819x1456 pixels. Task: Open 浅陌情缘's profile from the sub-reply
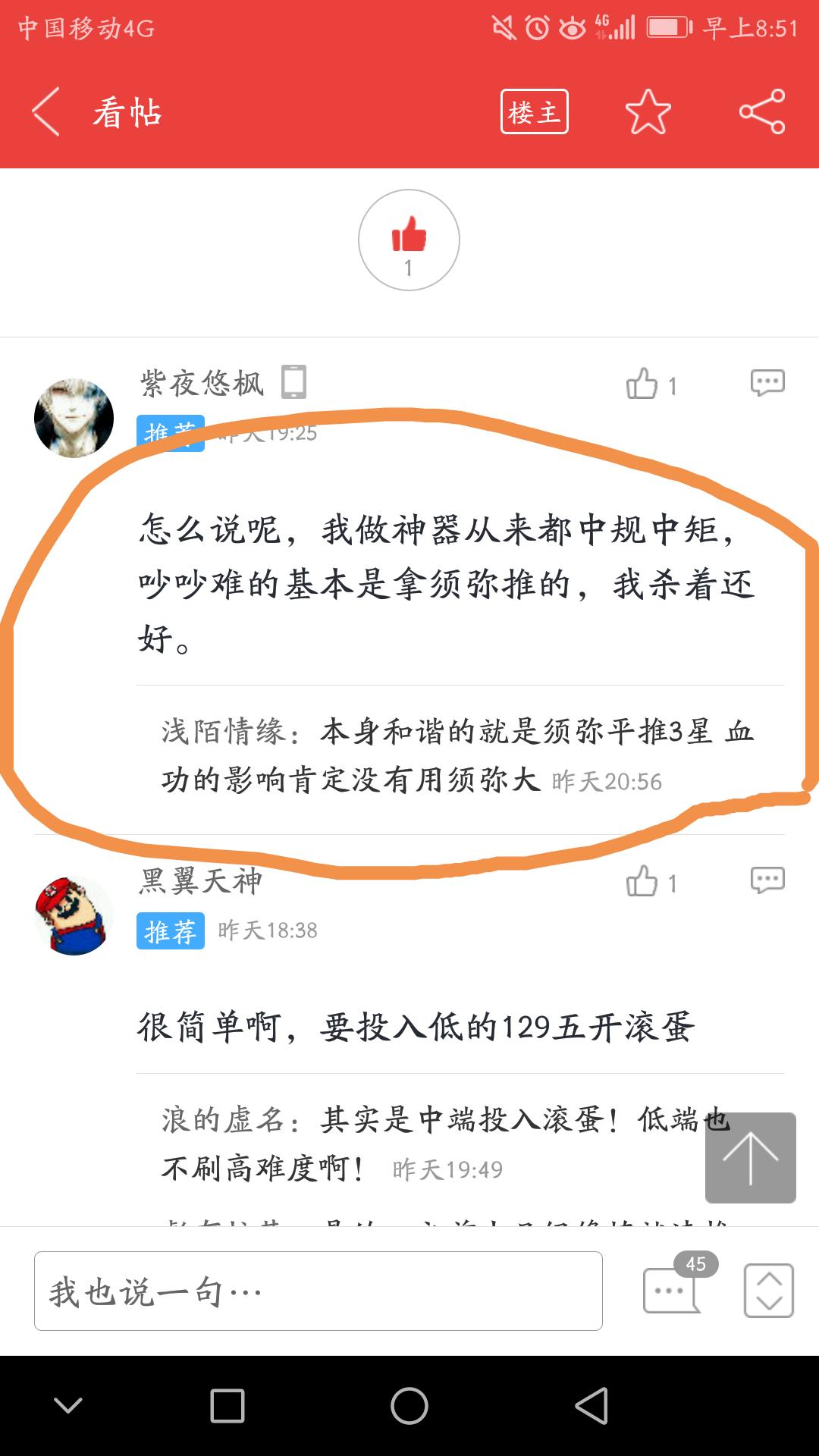[224, 732]
